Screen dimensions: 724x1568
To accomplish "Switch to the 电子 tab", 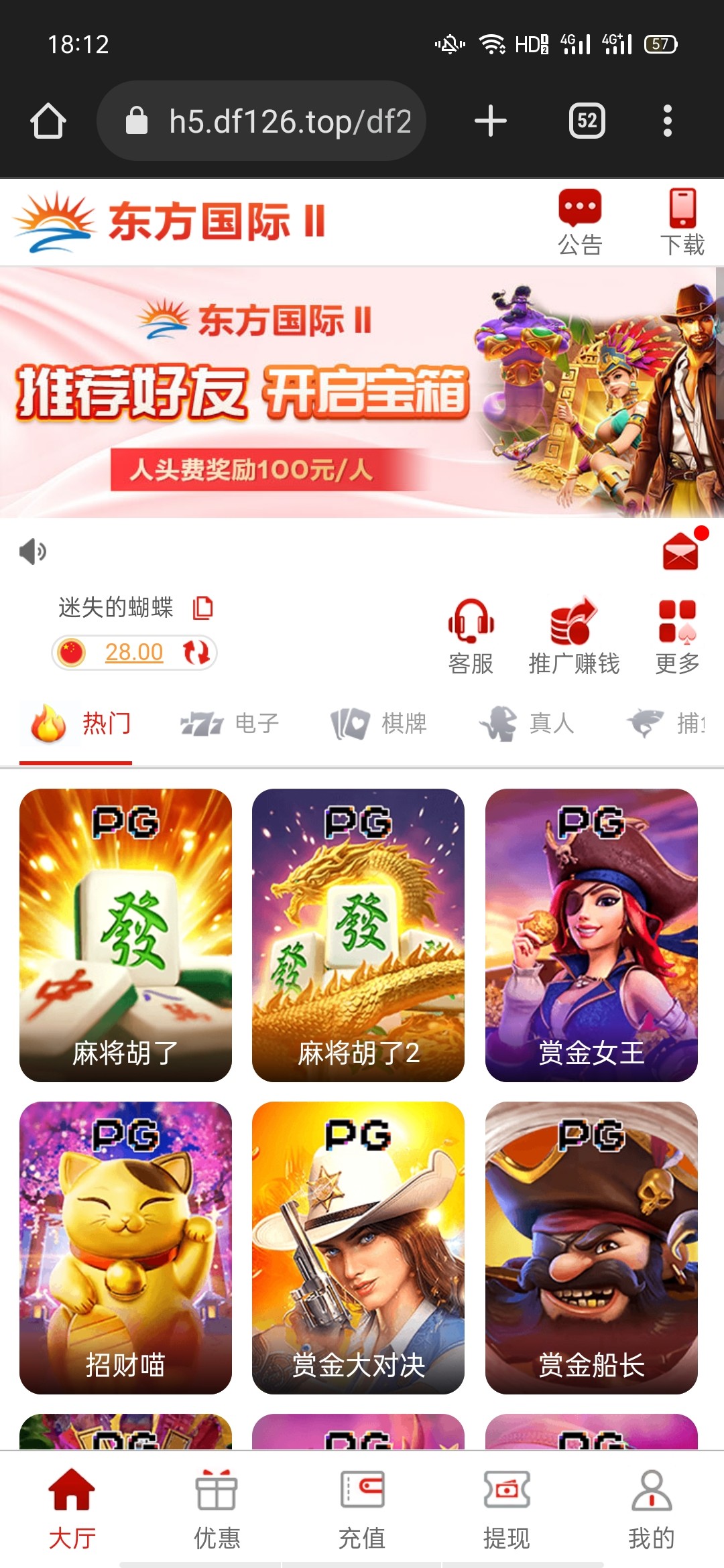I will click(x=231, y=724).
